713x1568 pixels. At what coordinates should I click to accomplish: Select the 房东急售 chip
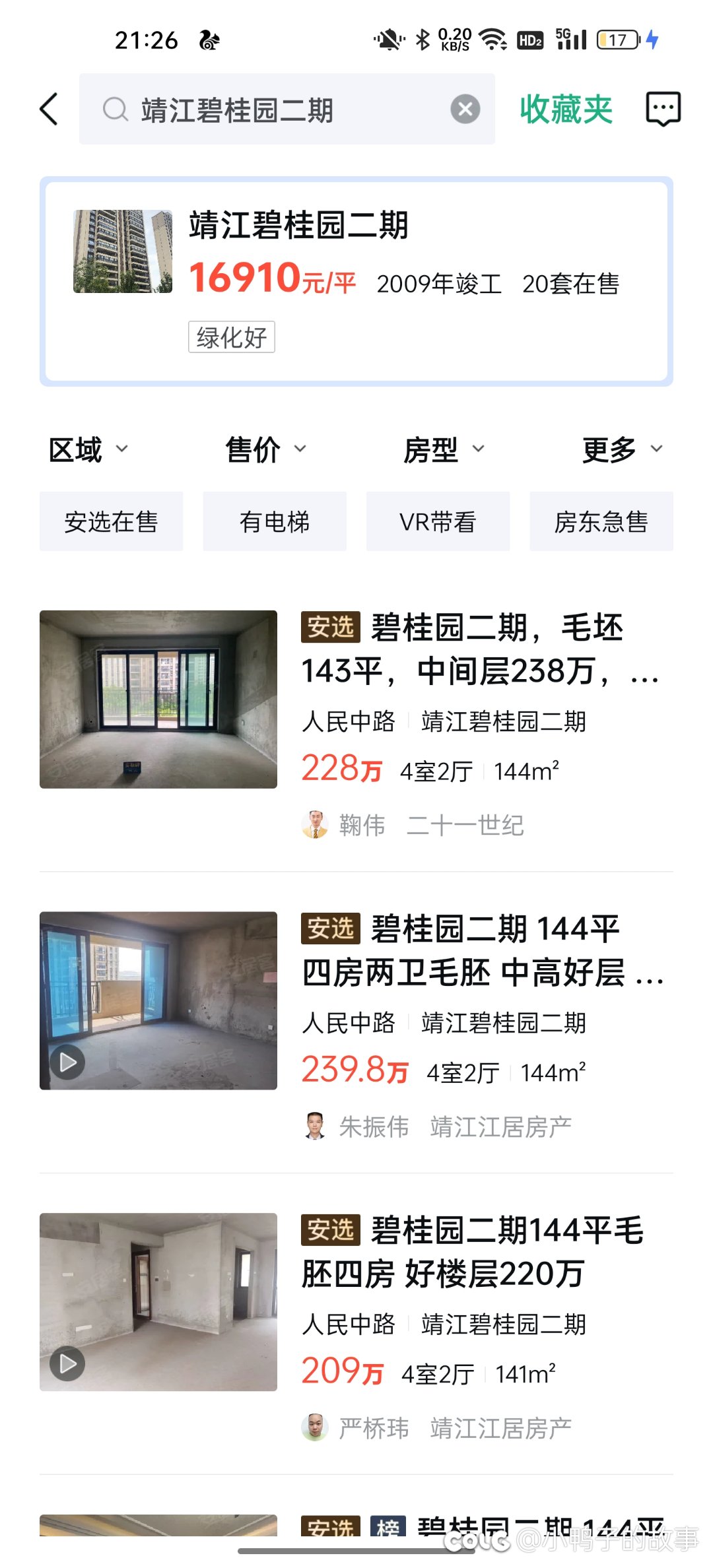(x=601, y=521)
